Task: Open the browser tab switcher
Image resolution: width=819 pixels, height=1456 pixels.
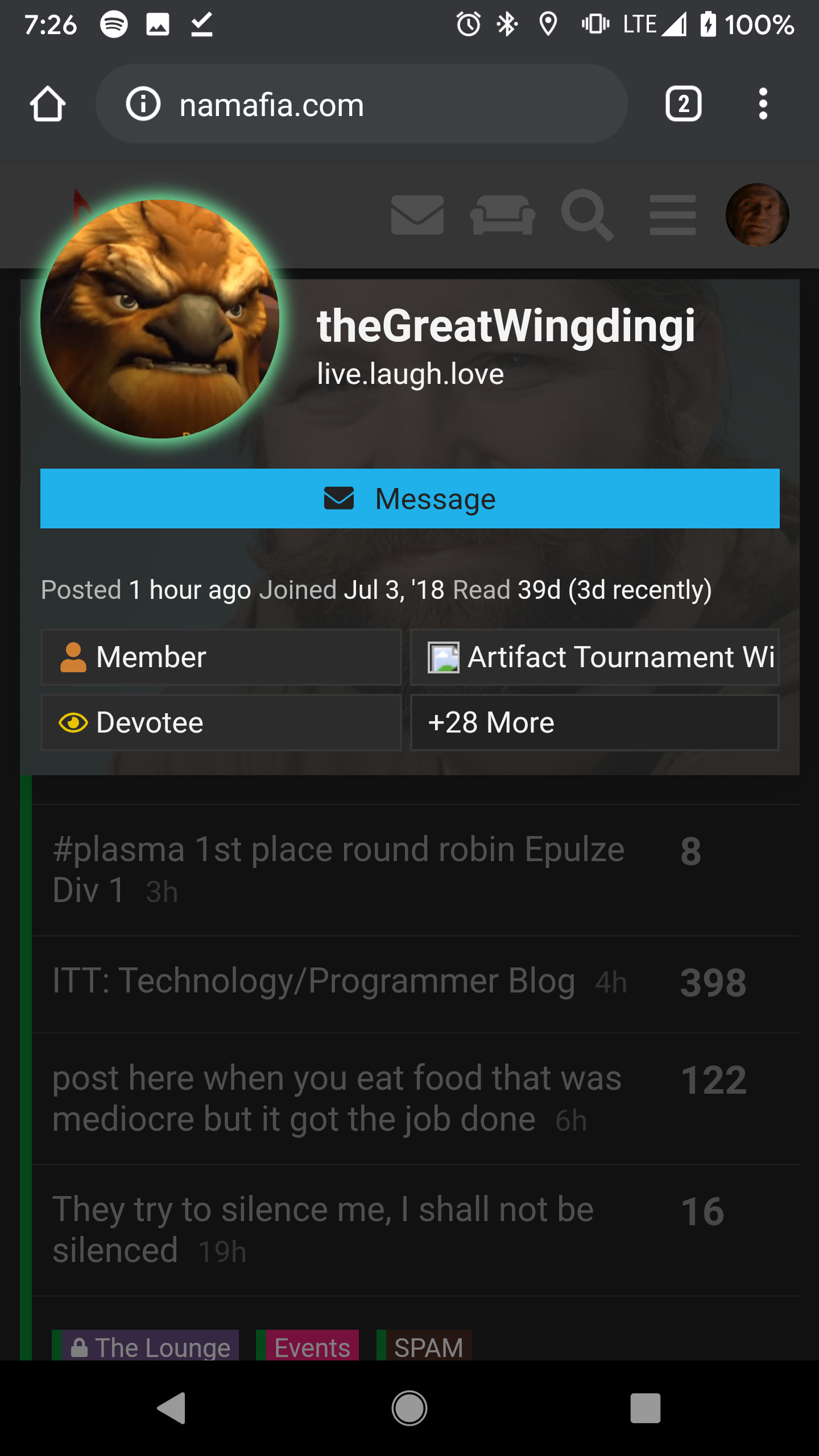Action: coord(683,104)
